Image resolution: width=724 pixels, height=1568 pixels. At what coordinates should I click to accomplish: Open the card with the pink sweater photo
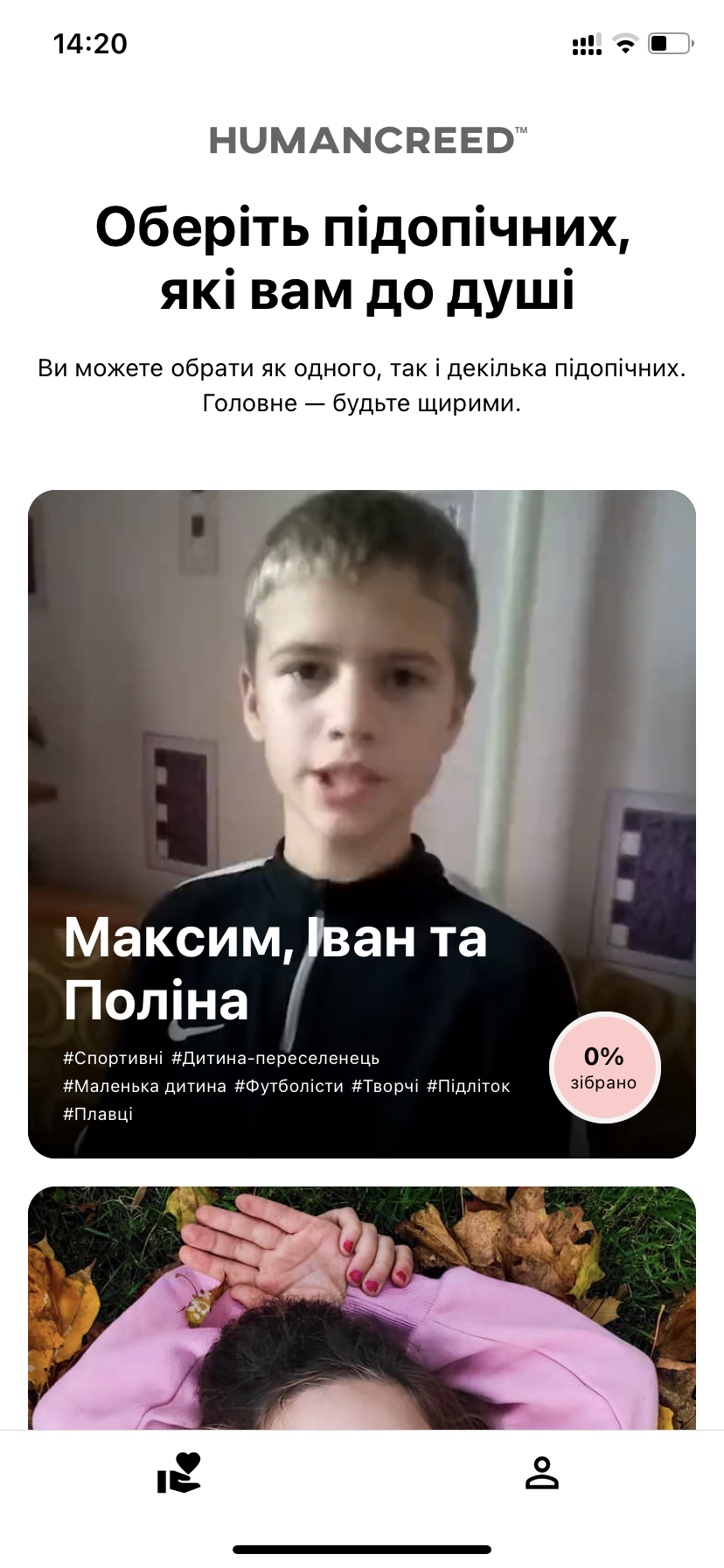pos(361,1308)
